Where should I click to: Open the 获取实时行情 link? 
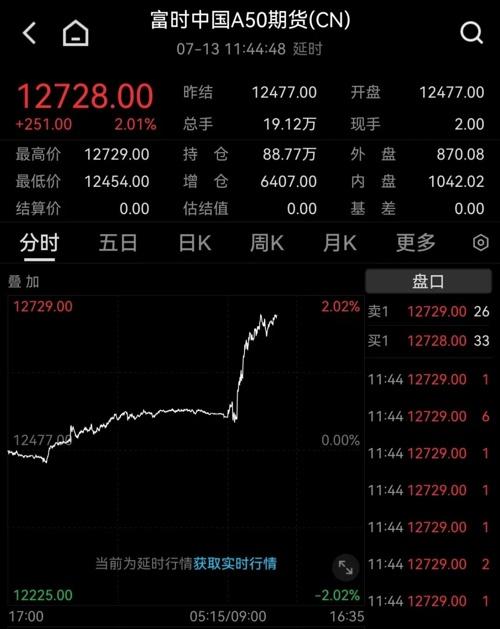[x=235, y=564]
